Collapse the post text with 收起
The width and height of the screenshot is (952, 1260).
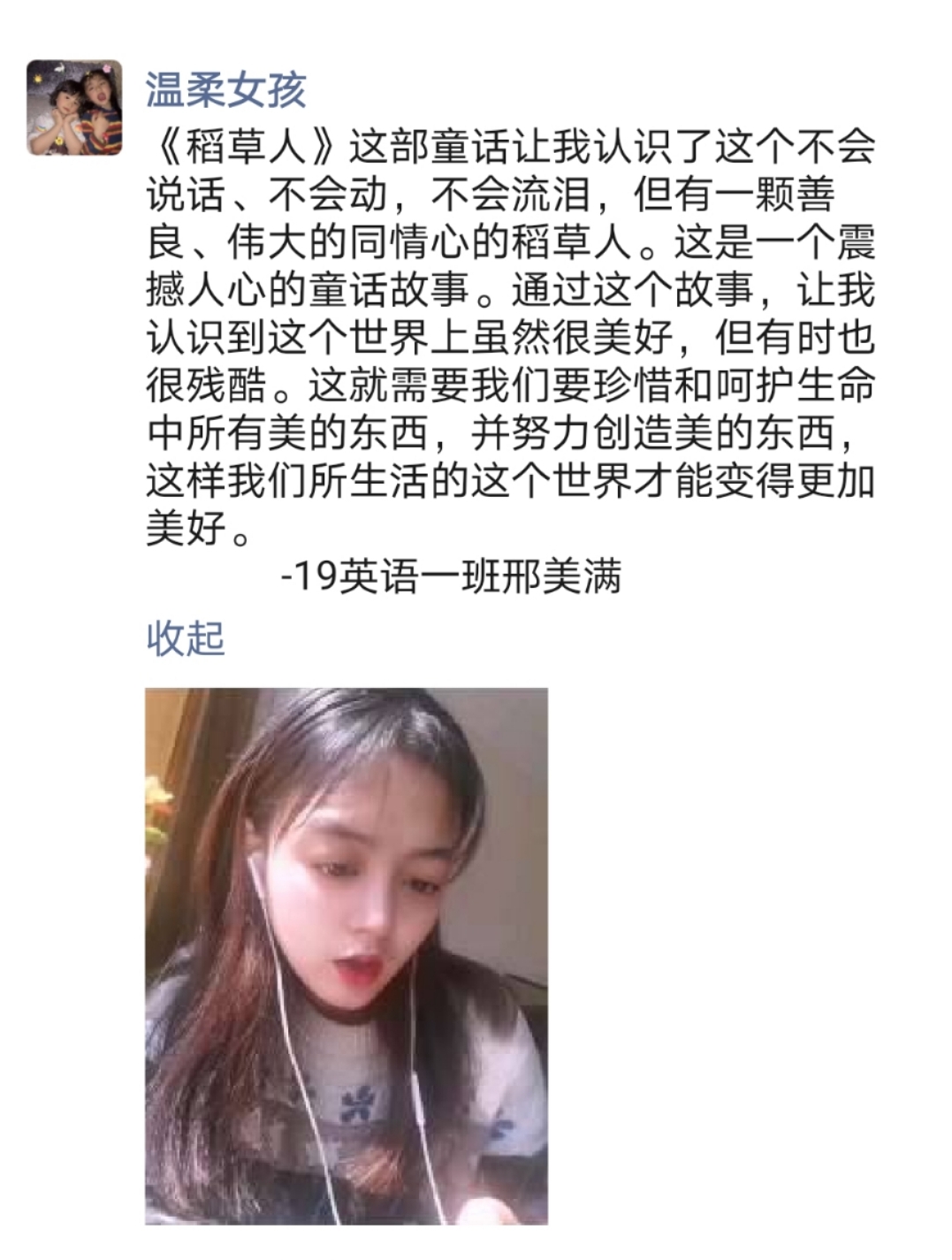click(186, 638)
